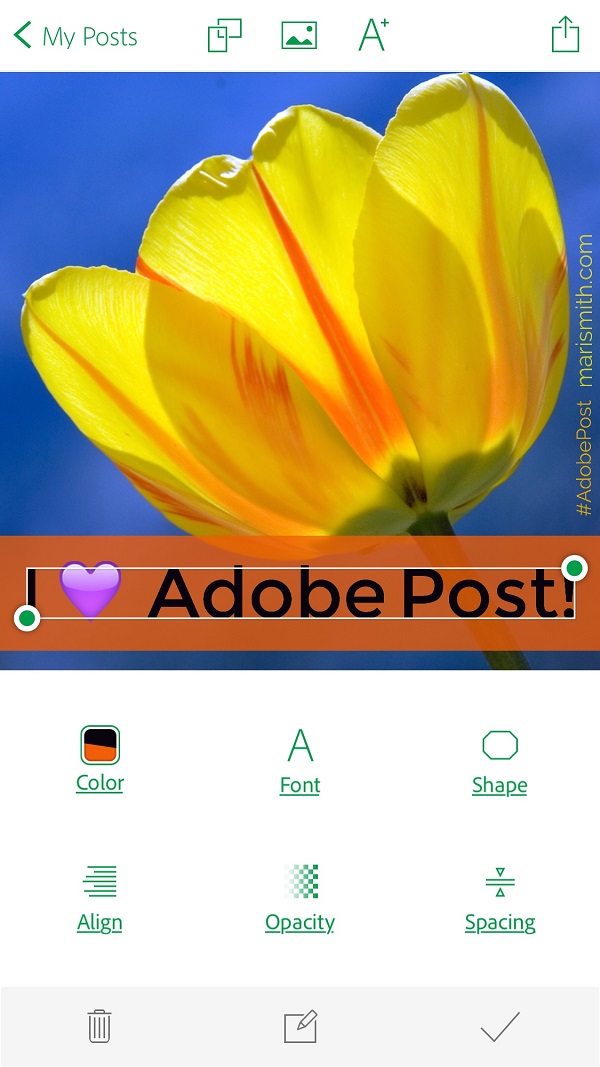
Task: Go back to My Posts
Action: tap(76, 36)
